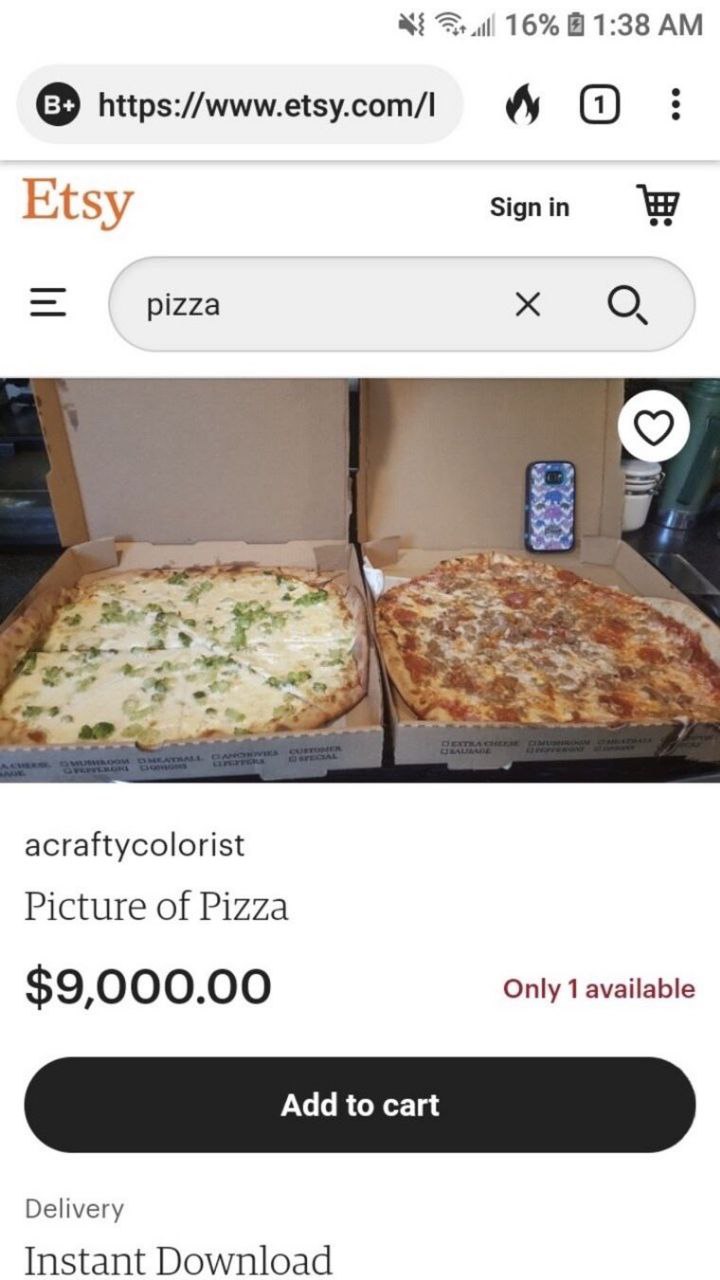Submit search with the magnifier icon
This screenshot has height=1280, width=720.
click(627, 305)
